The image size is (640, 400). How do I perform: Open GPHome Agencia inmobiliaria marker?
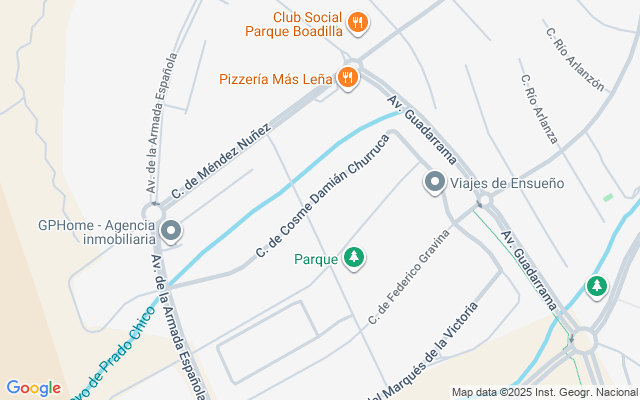pyautogui.click(x=171, y=232)
